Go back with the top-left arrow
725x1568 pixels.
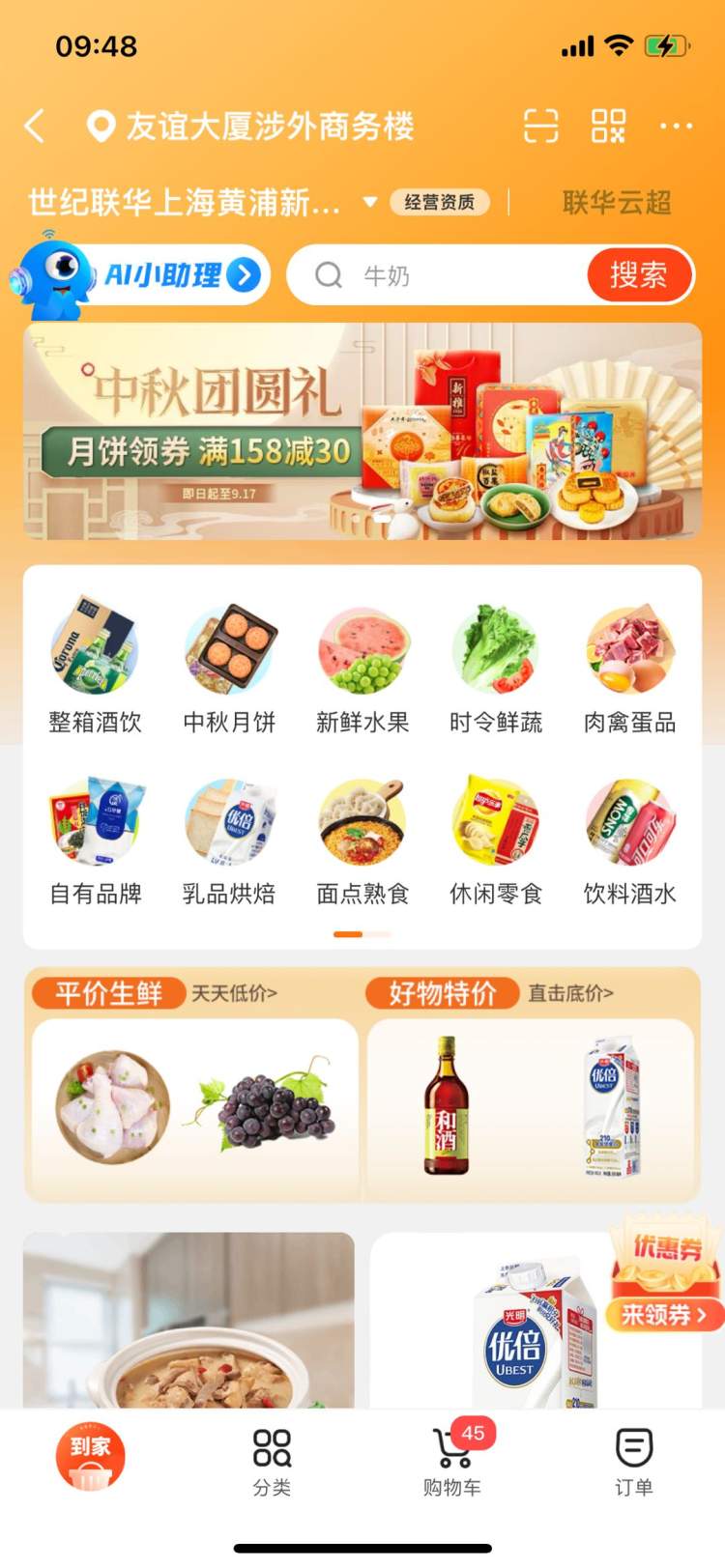(x=35, y=126)
